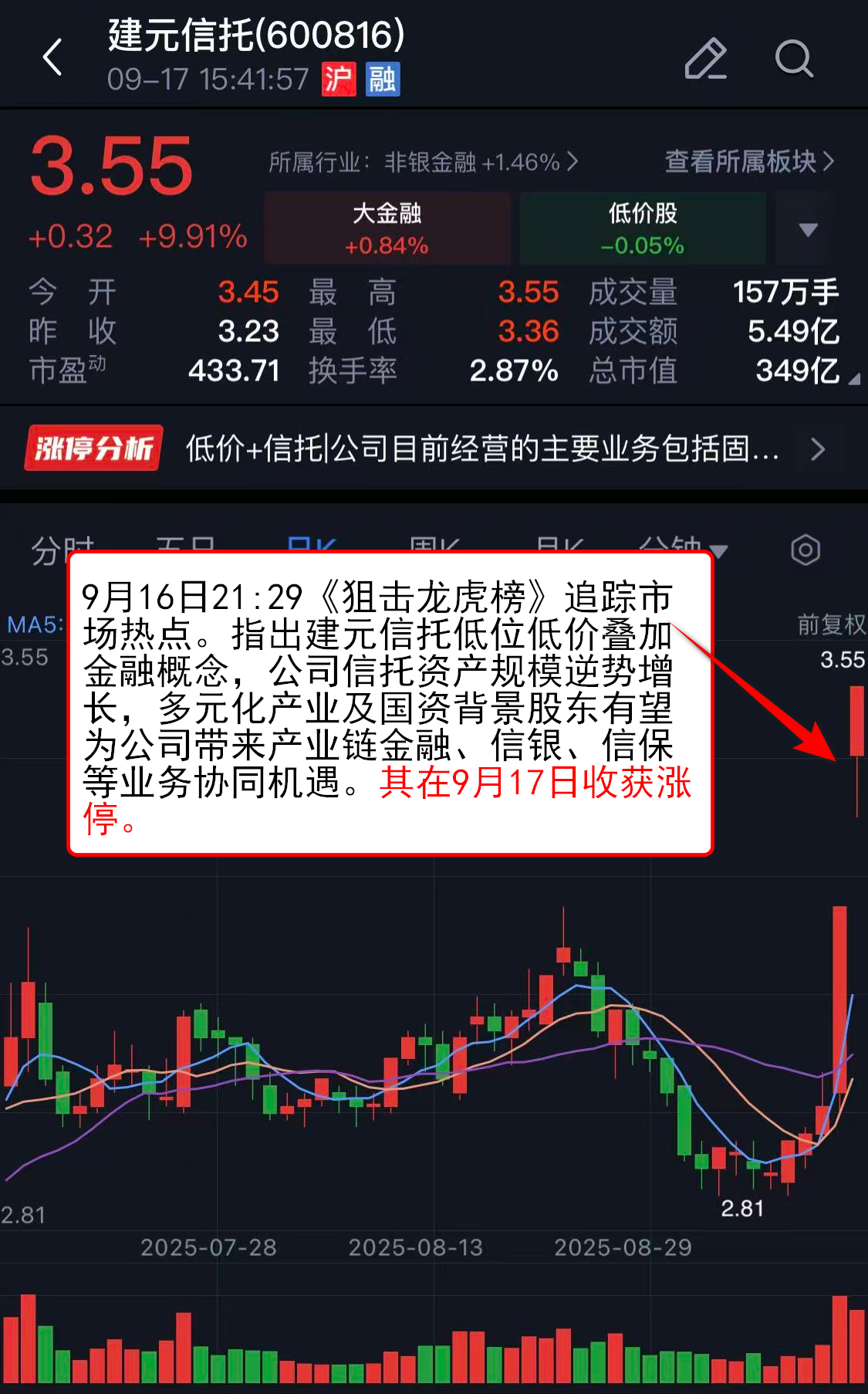Open the 大金融 sector chip
The width and height of the screenshot is (868, 1394).
pos(387,228)
